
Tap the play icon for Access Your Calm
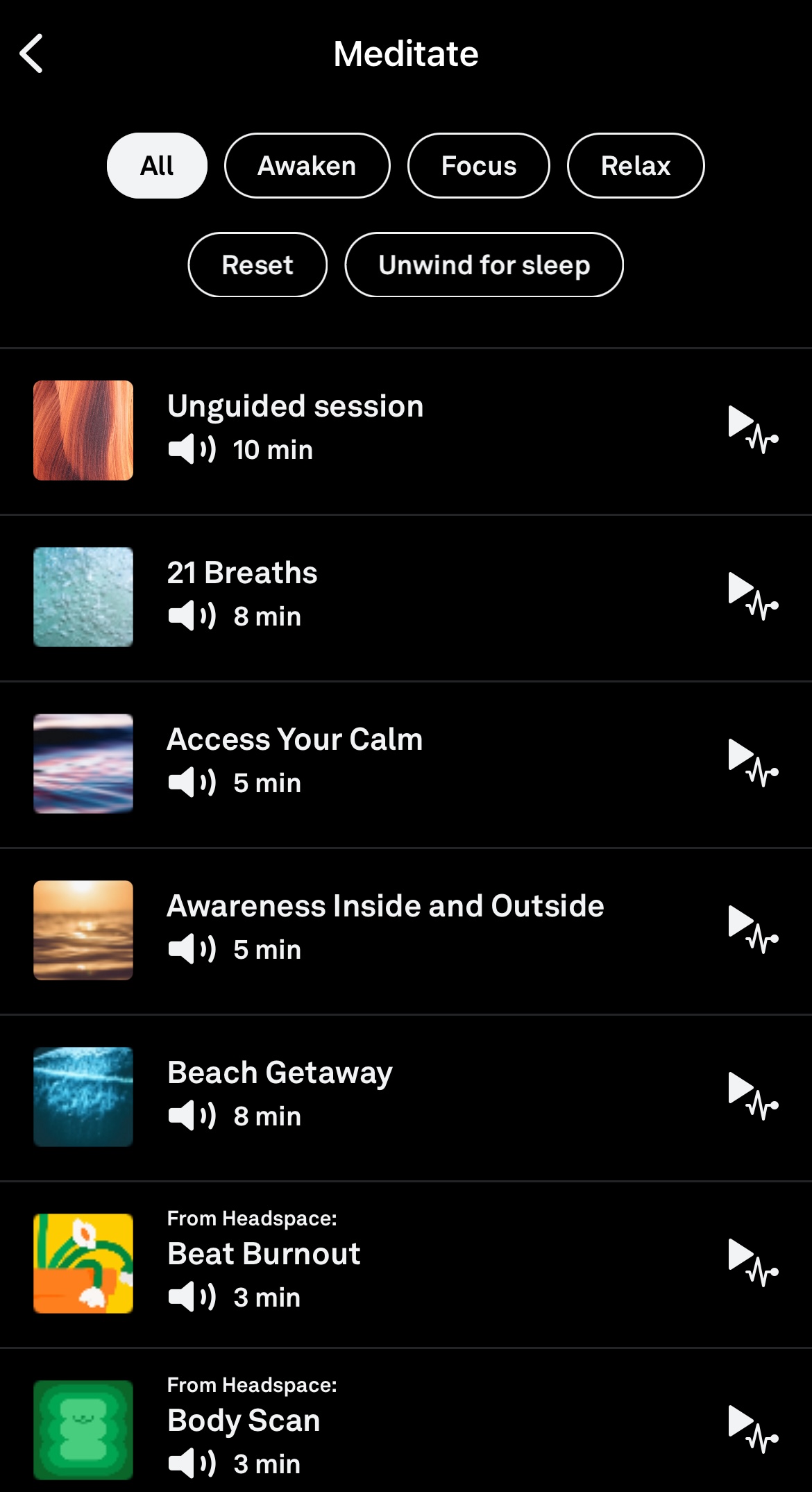[752, 762]
